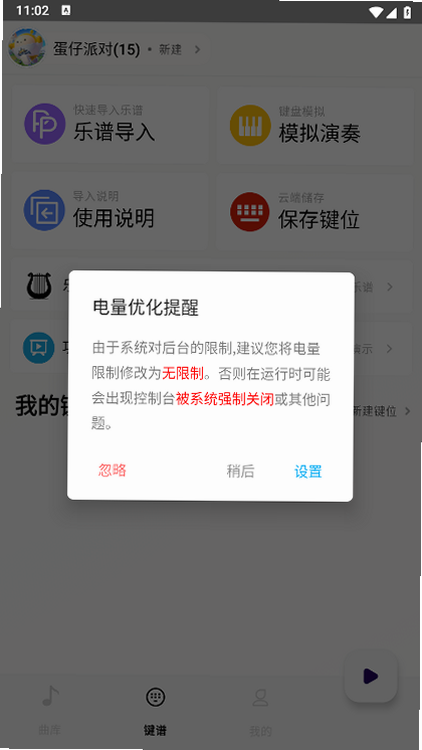Choose 稍后 to be reminded later
Image resolution: width=422 pixels, height=750 pixels.
coord(240,472)
